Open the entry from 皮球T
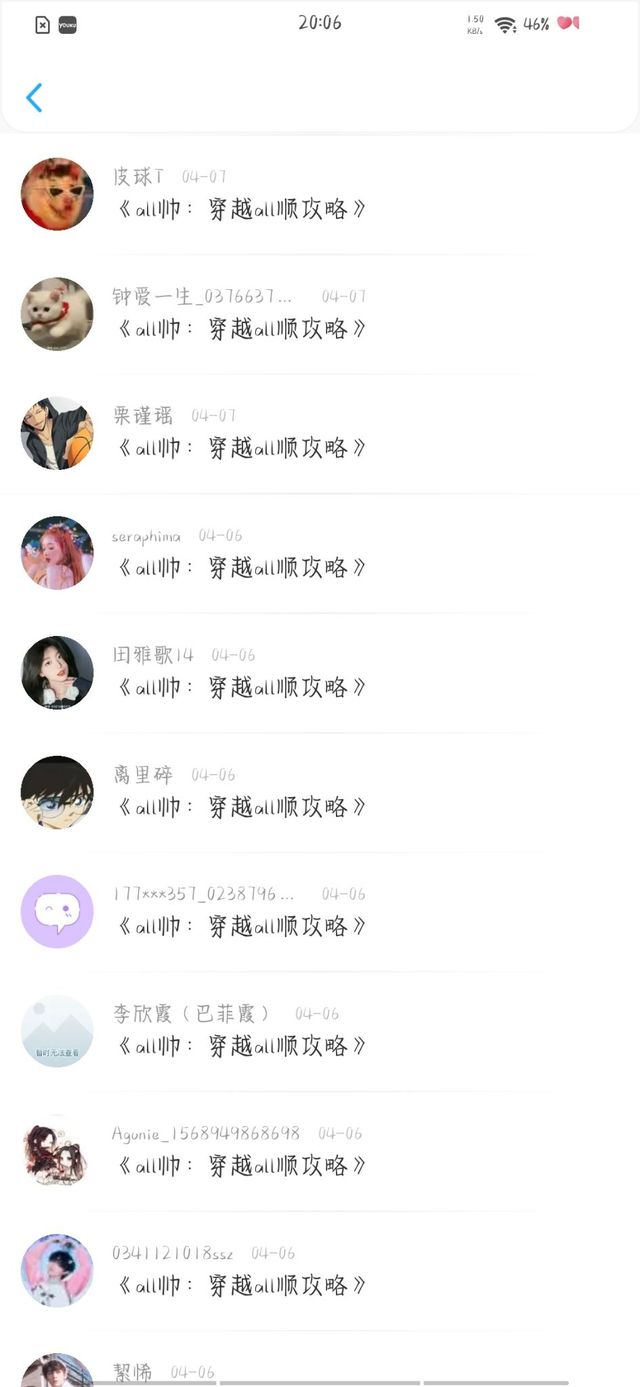Image resolution: width=640 pixels, height=1387 pixels. pos(320,194)
